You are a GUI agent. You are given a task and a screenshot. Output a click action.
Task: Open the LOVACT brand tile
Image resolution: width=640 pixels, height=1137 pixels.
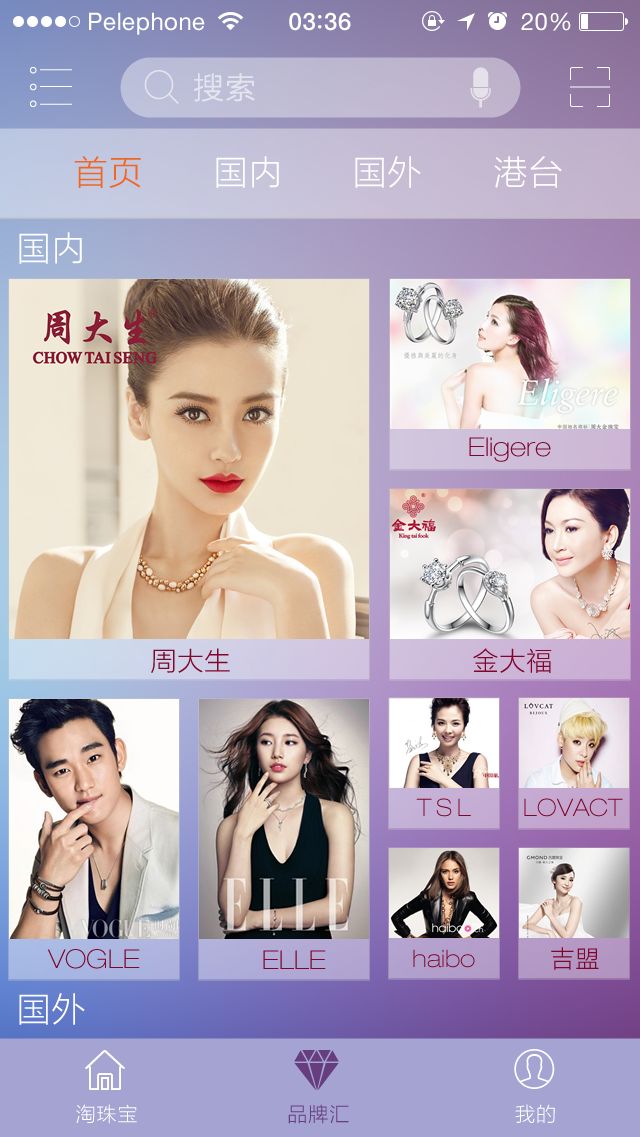point(573,762)
